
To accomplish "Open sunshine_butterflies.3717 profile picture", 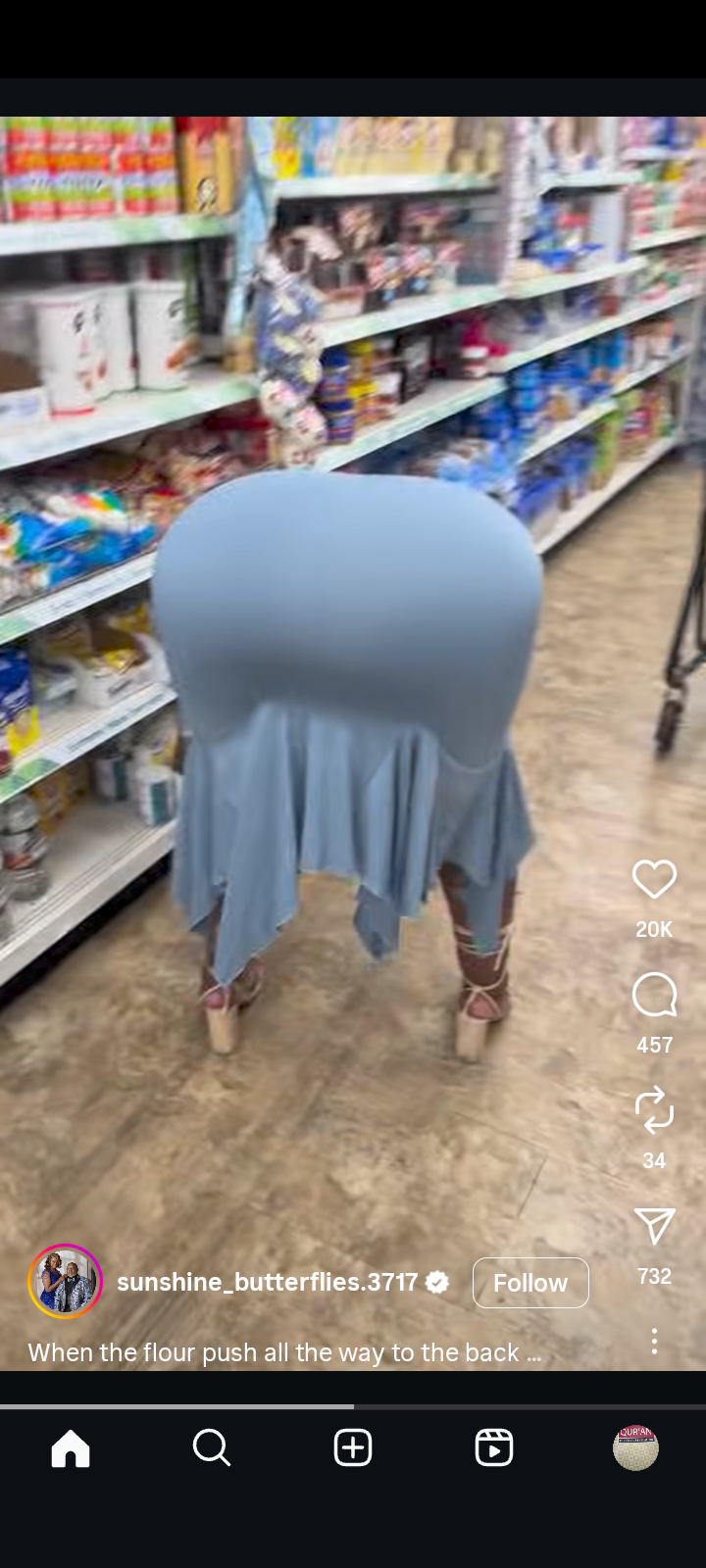I will click(66, 1282).
